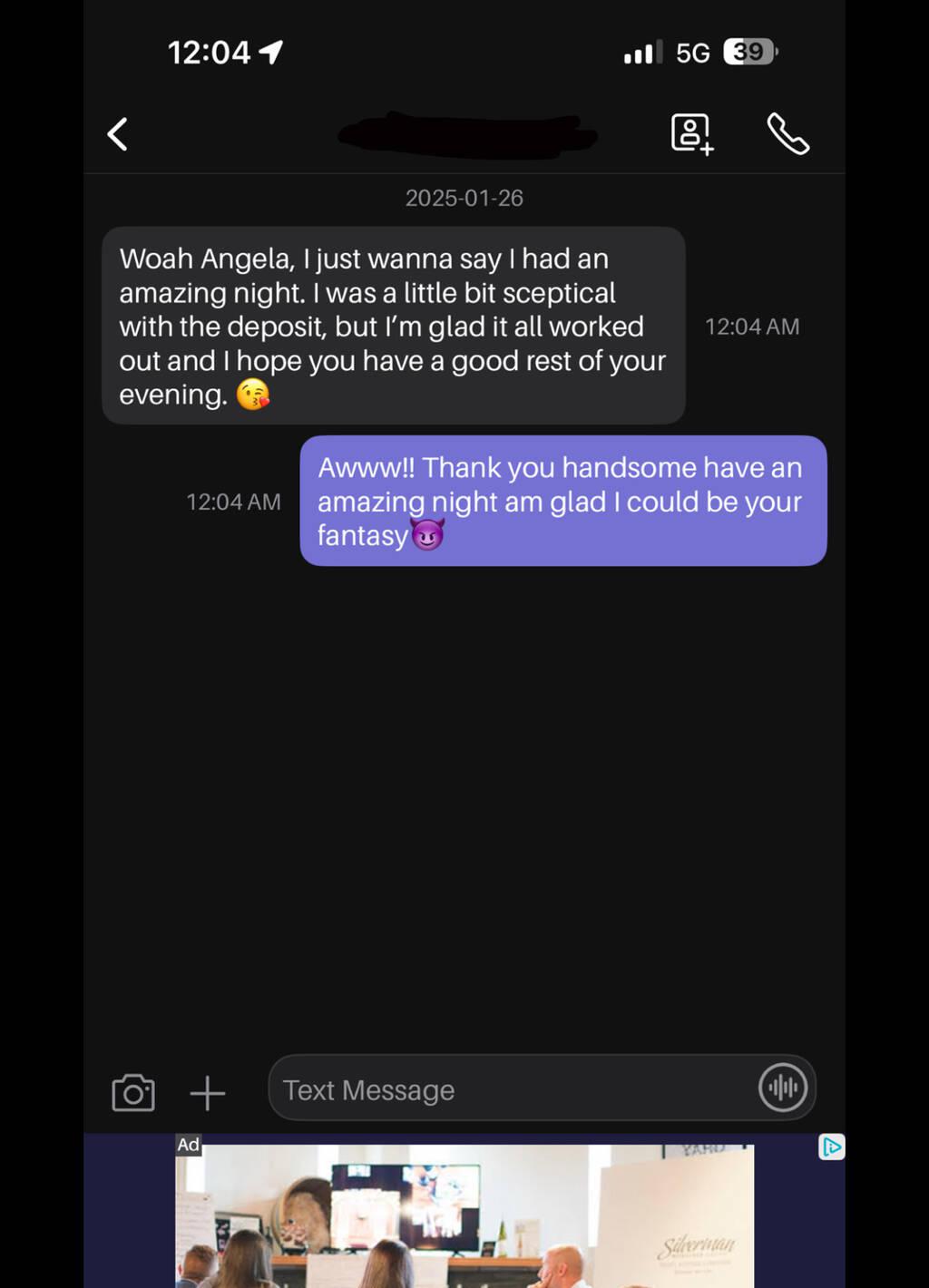Open the Silverman ad banner
The image size is (929, 1288).
pyautogui.click(x=464, y=1215)
